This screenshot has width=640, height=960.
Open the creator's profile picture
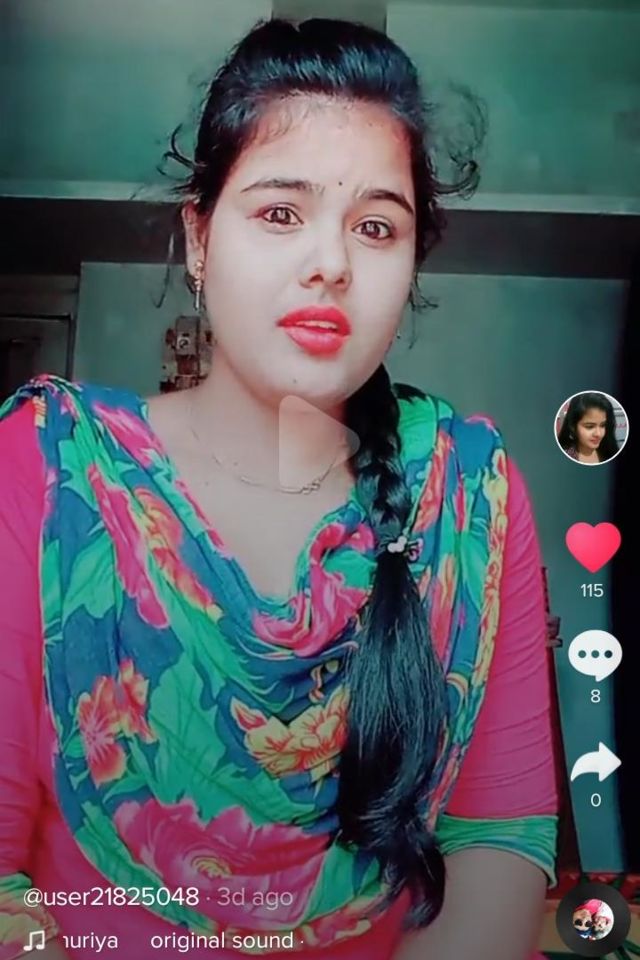(591, 428)
